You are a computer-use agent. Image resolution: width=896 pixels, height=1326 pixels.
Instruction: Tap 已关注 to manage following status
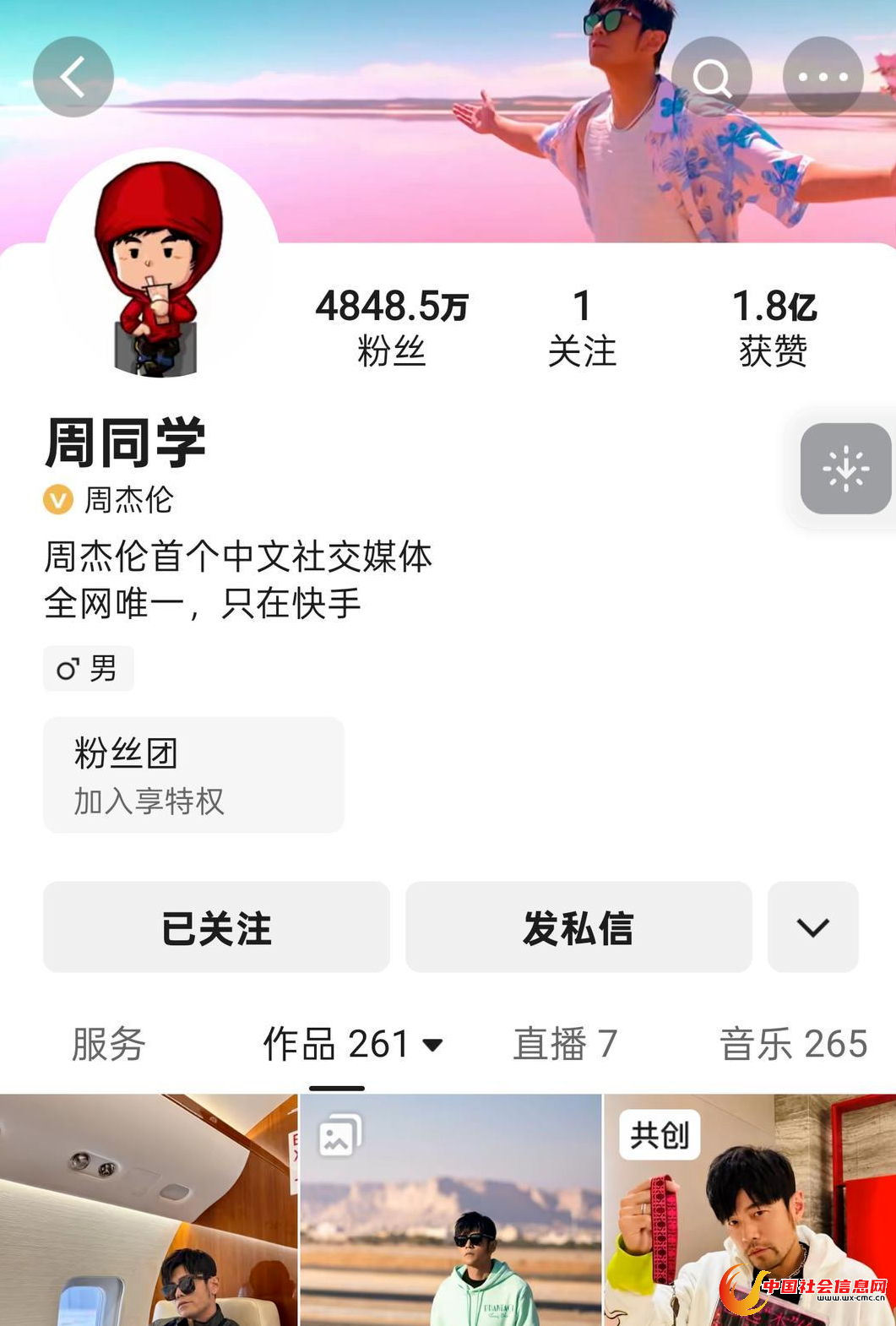[x=216, y=927]
